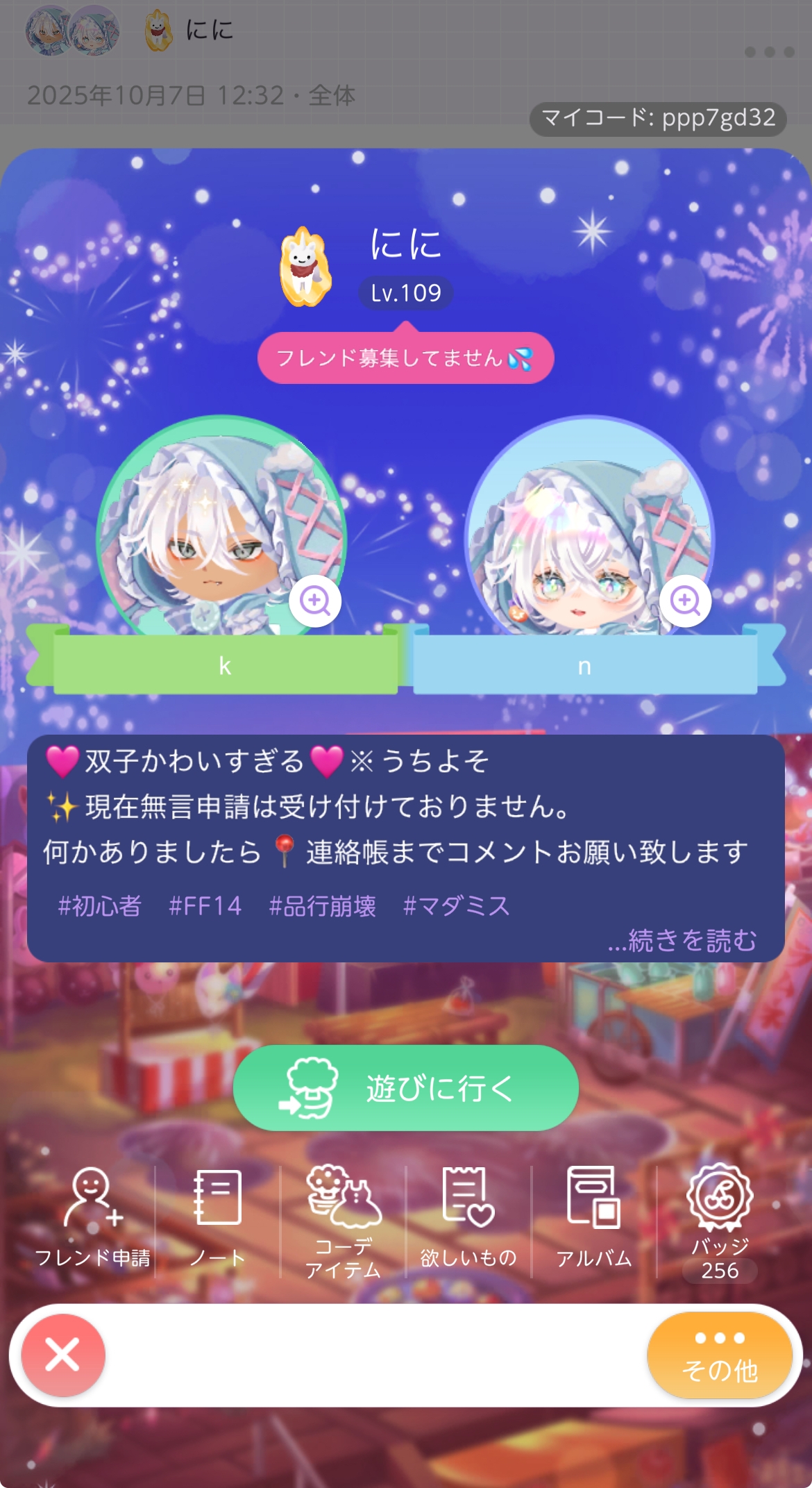
Task: Zoom in on avatar k
Action: (315, 601)
